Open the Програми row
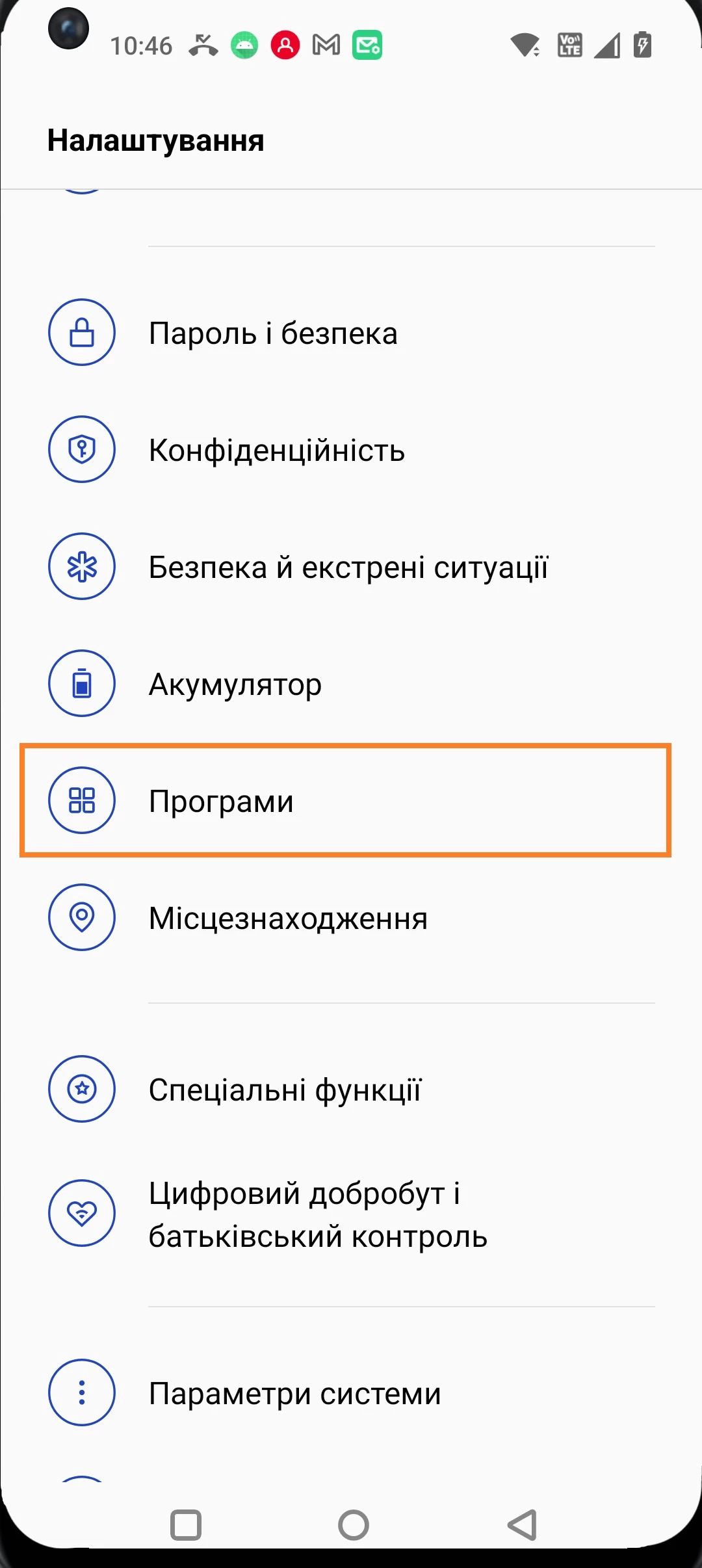This screenshot has height=1568, width=702. click(x=221, y=801)
